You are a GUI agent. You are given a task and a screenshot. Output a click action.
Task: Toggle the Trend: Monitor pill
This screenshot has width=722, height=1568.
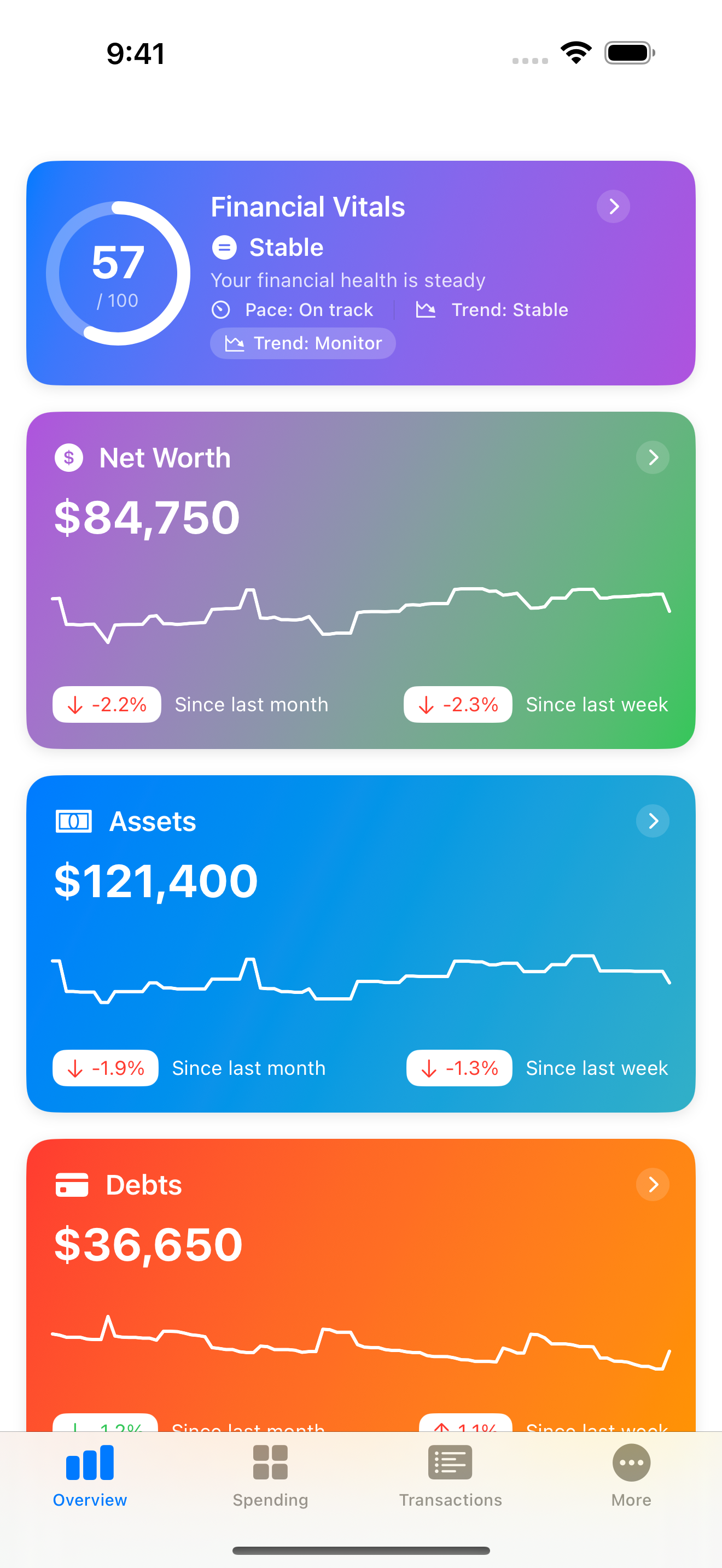(x=302, y=343)
